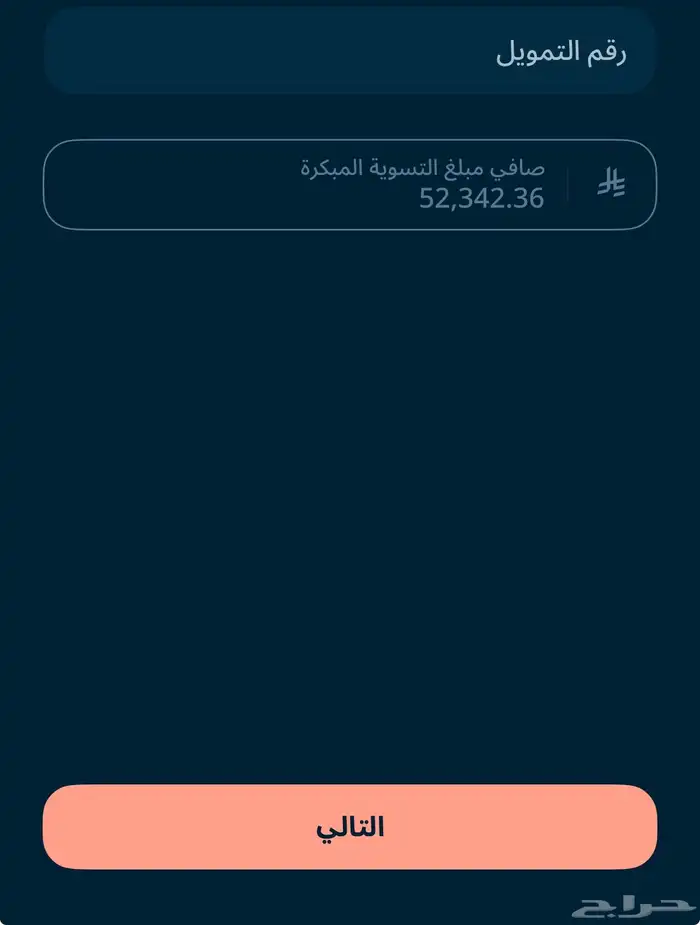
Task: Select the رقم التمويل field
Action: 350,51
